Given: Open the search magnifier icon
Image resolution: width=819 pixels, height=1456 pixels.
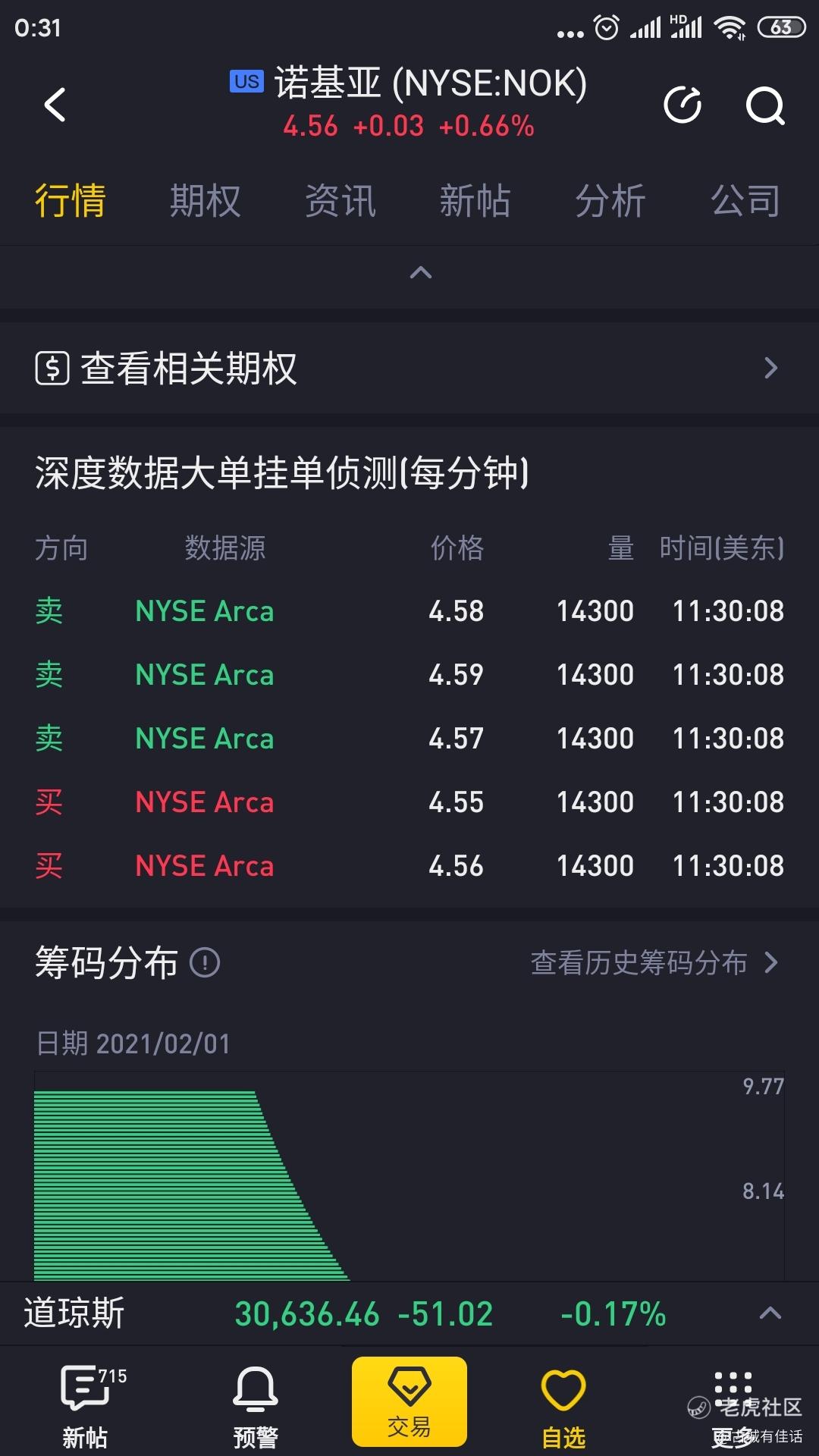Looking at the screenshot, I should tap(765, 105).
